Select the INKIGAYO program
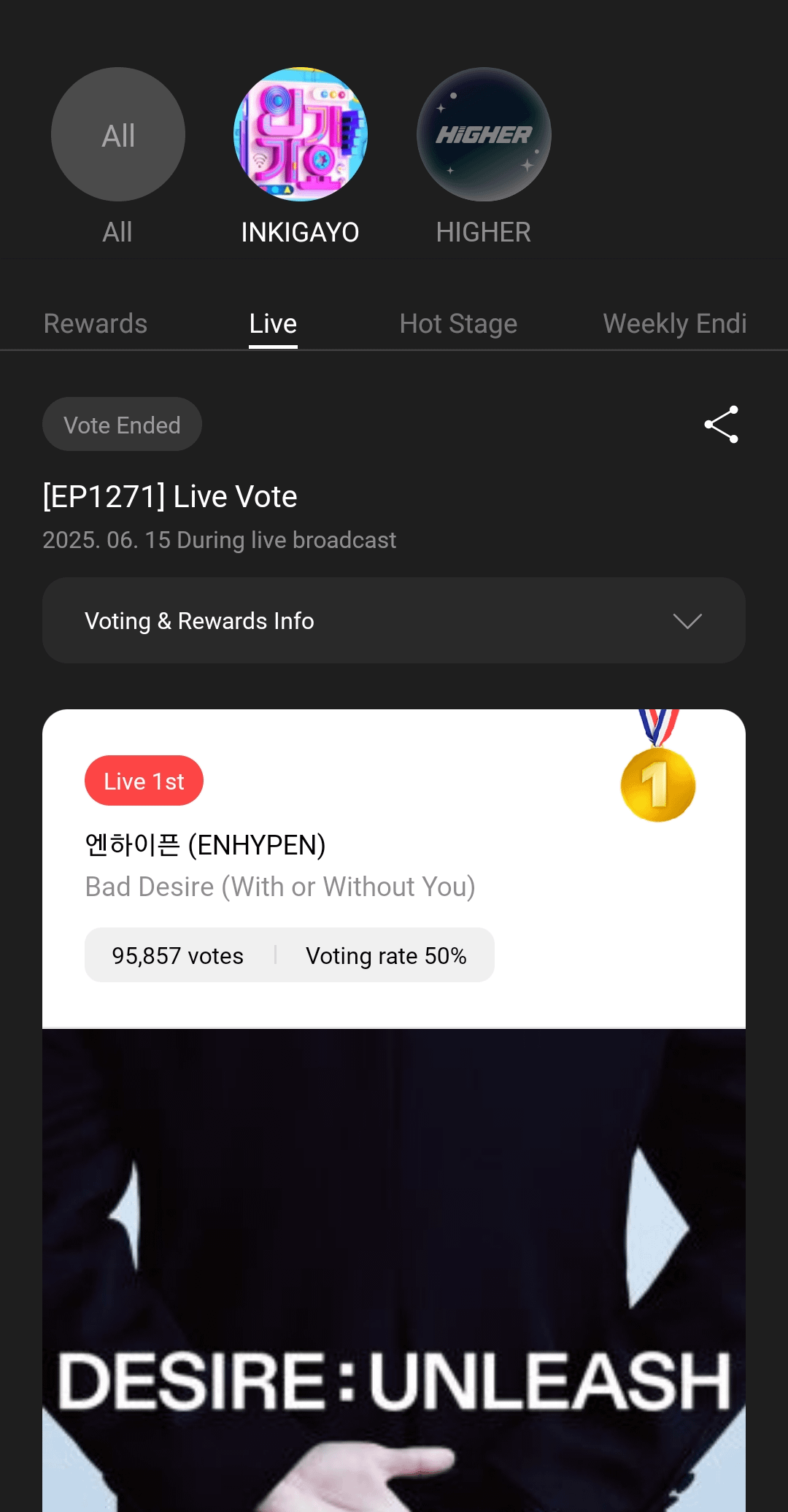The width and height of the screenshot is (788, 1512). pos(301,135)
